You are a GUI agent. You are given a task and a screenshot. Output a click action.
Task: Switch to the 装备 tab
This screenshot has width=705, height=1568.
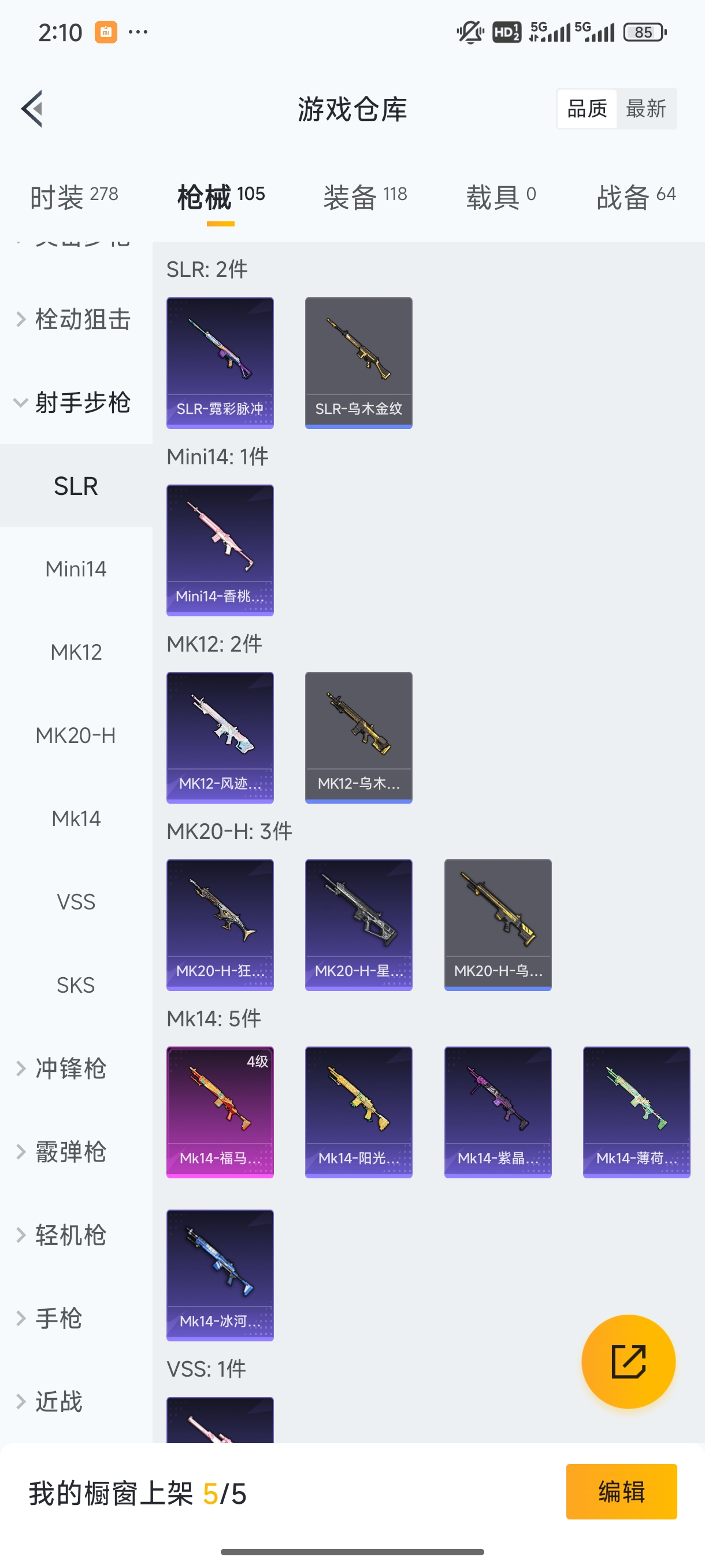click(x=365, y=197)
